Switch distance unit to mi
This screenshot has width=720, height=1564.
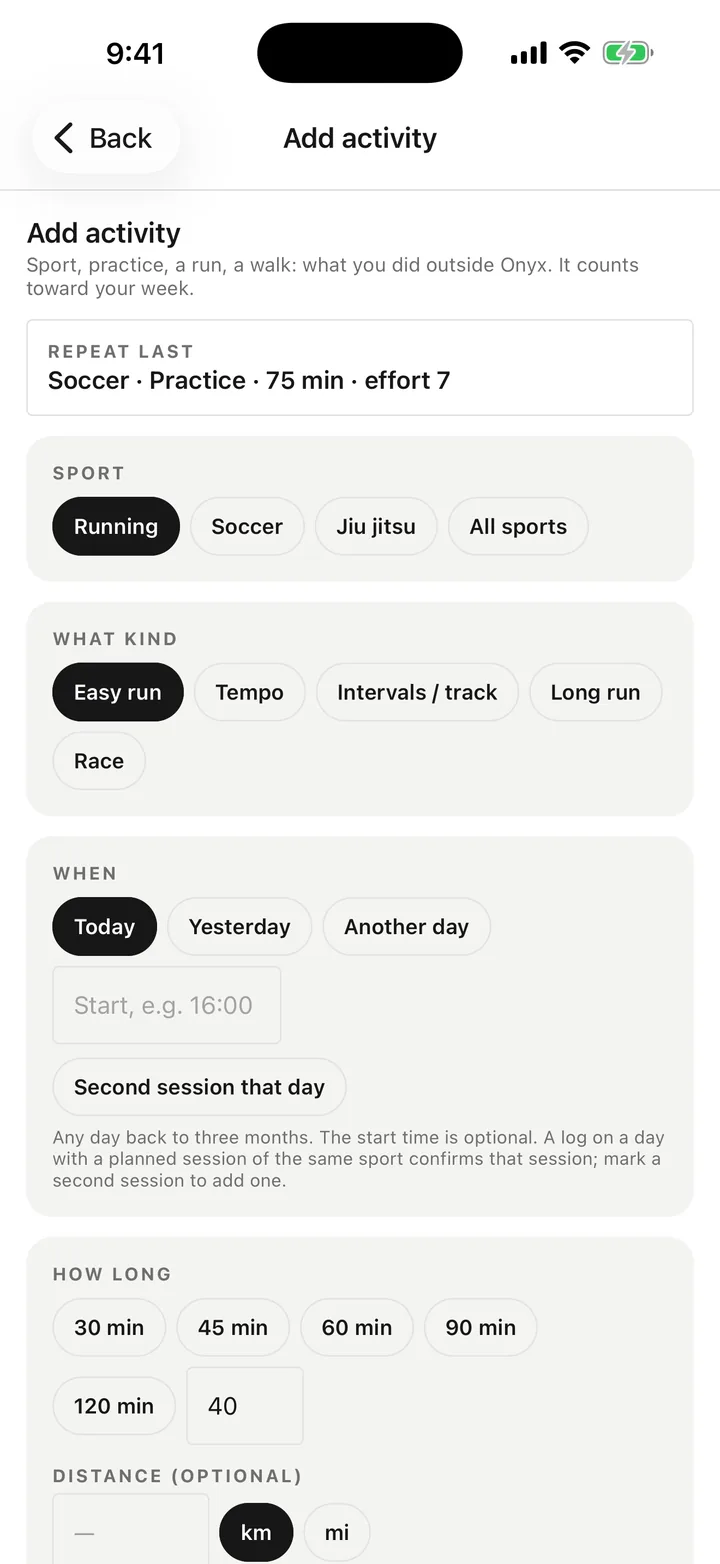[x=337, y=1532]
